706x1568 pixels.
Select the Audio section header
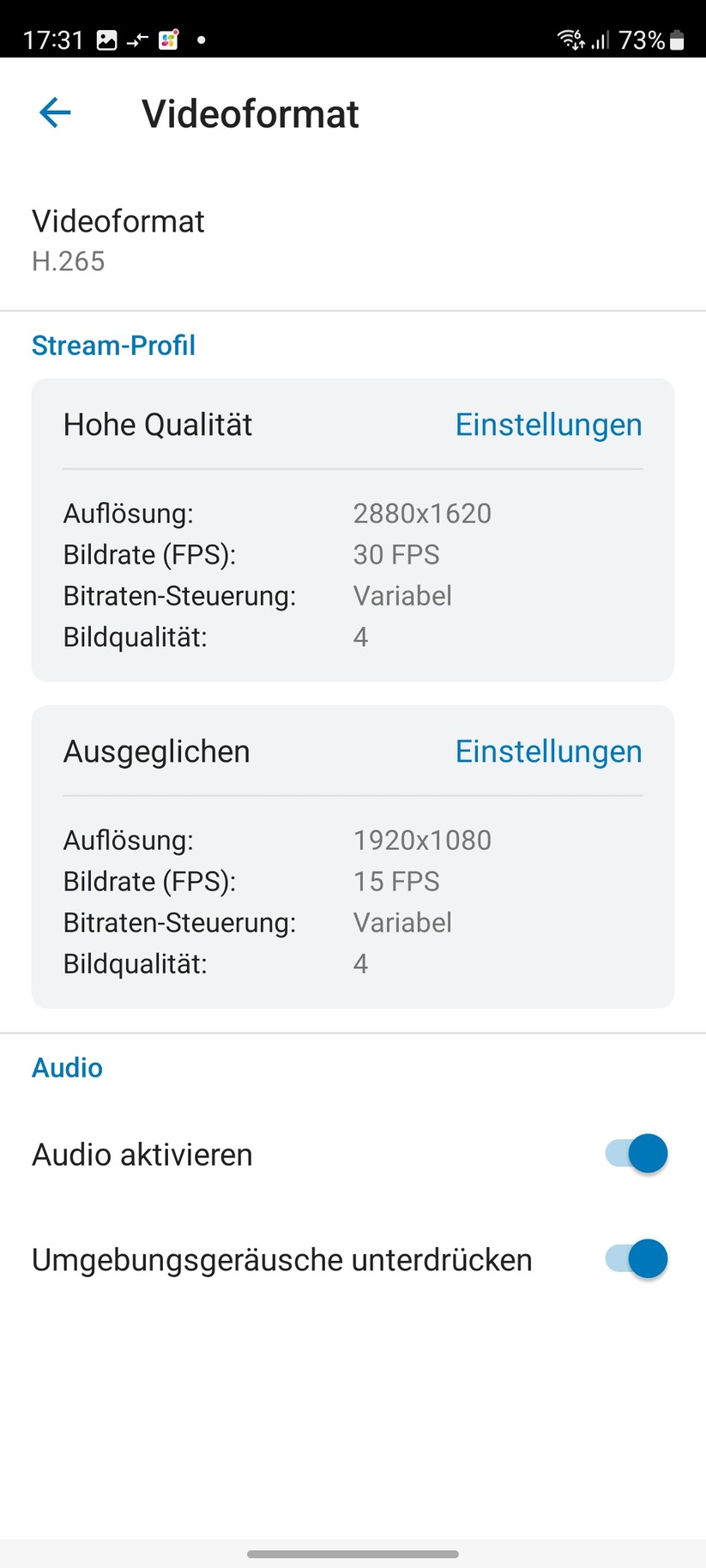[67, 1067]
